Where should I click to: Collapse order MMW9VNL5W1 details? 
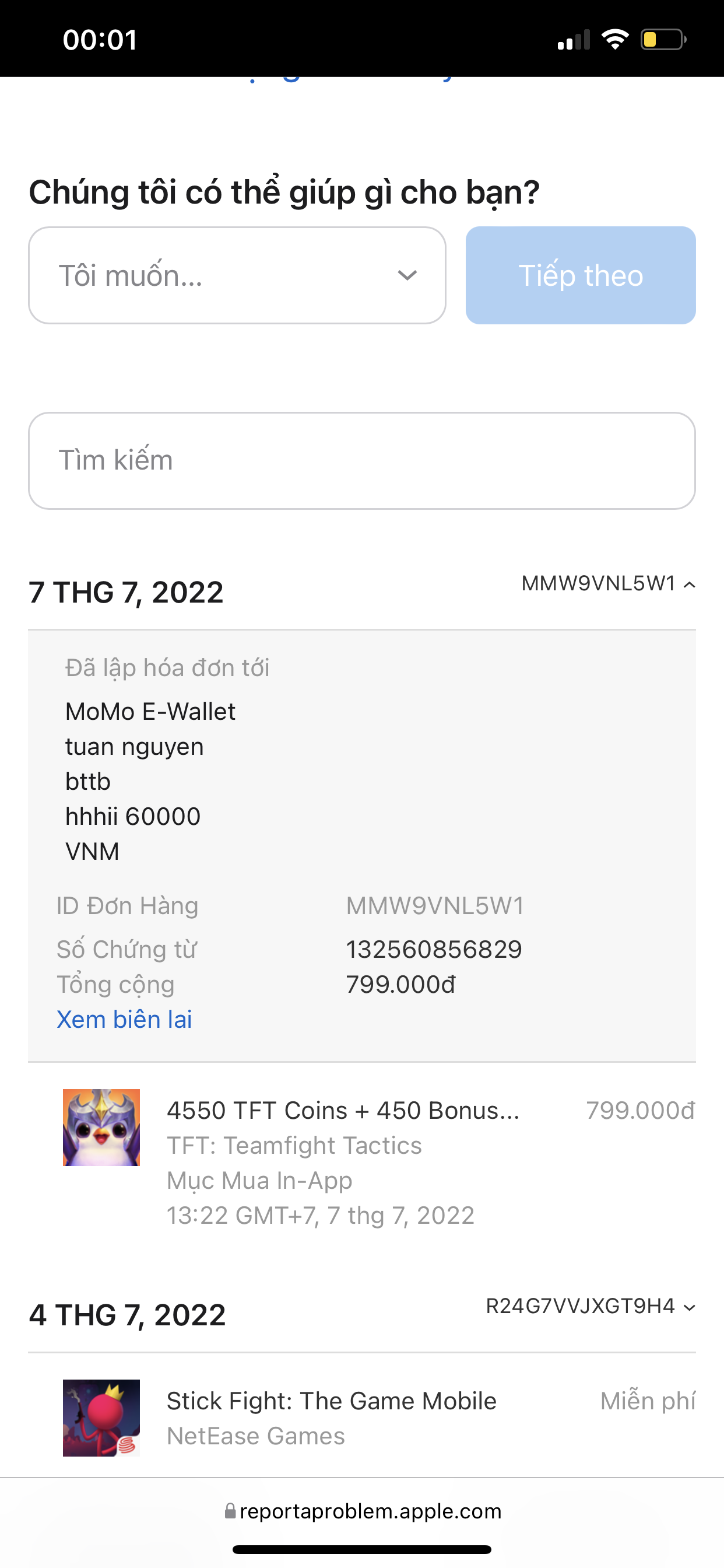point(609,584)
